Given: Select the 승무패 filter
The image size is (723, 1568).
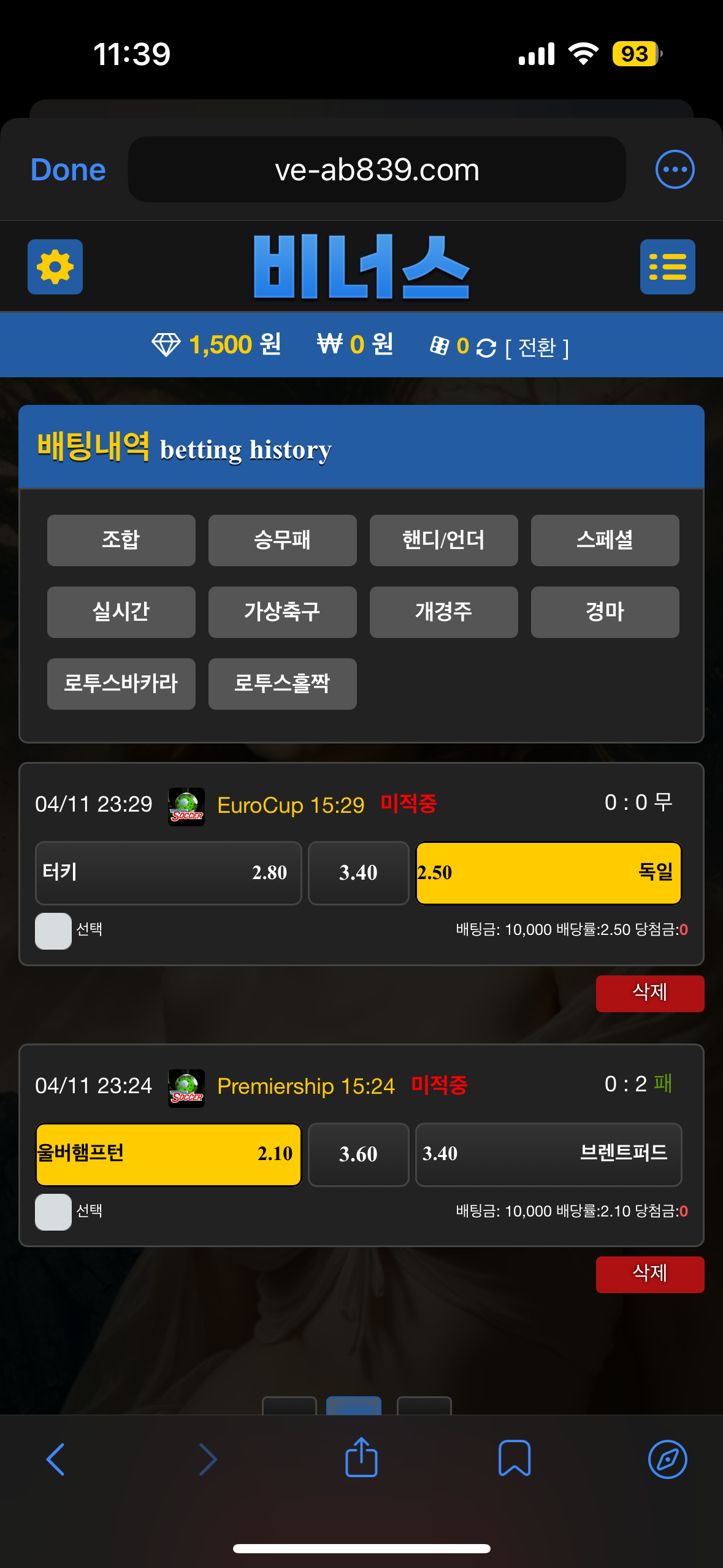Looking at the screenshot, I should (x=282, y=540).
